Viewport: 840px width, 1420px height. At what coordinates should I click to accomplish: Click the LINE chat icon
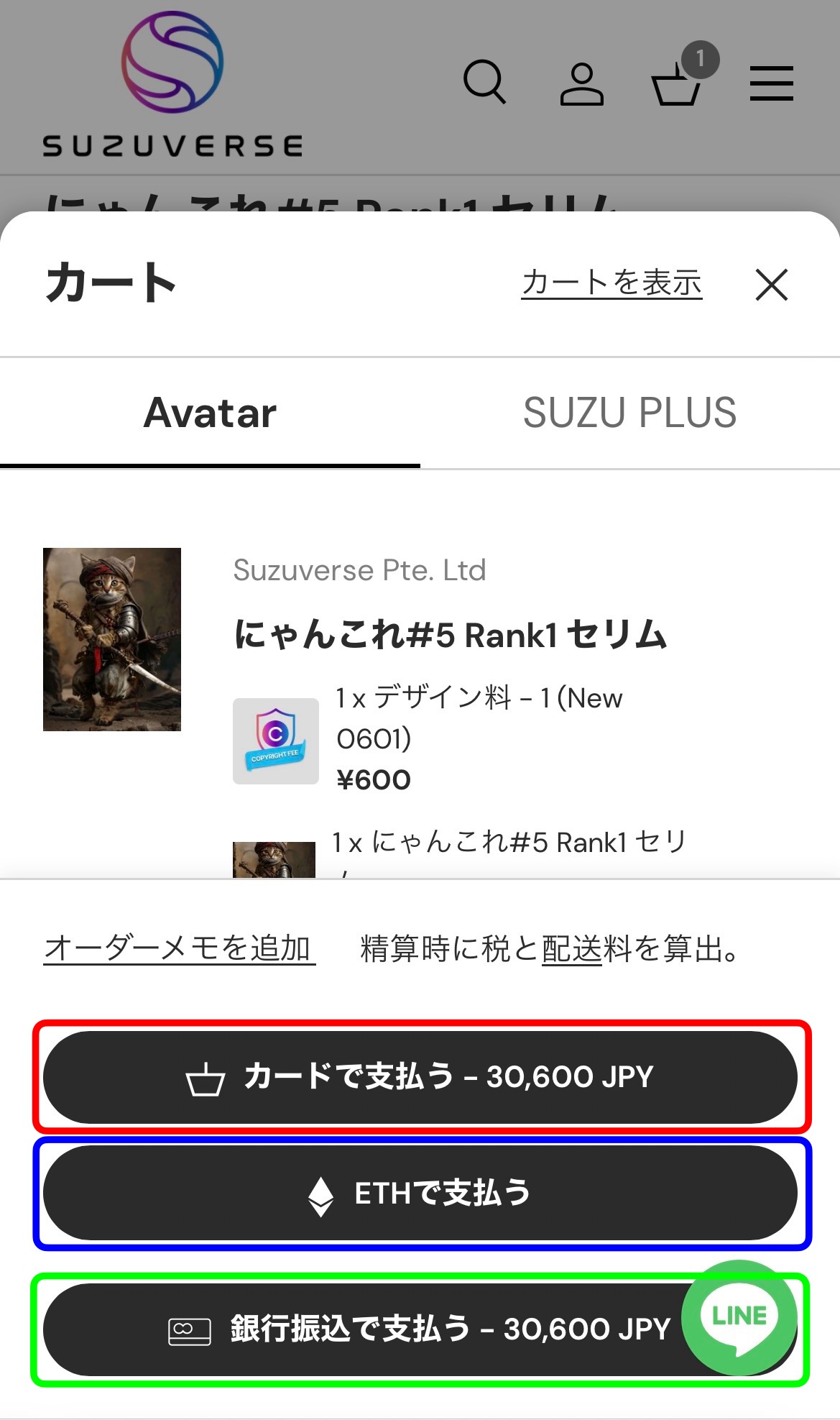click(x=739, y=1317)
